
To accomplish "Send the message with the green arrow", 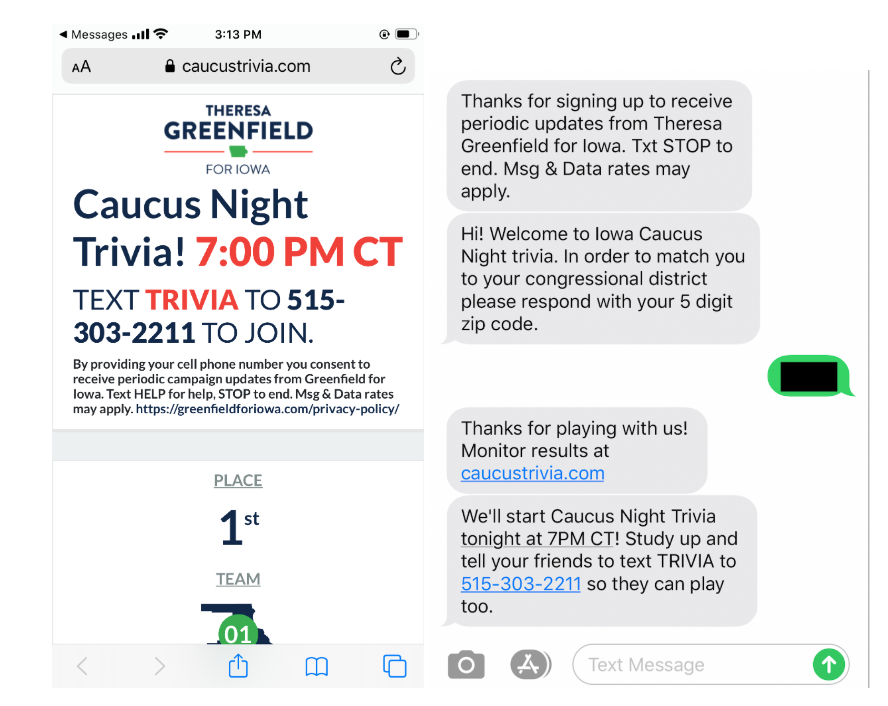I will 828,664.
